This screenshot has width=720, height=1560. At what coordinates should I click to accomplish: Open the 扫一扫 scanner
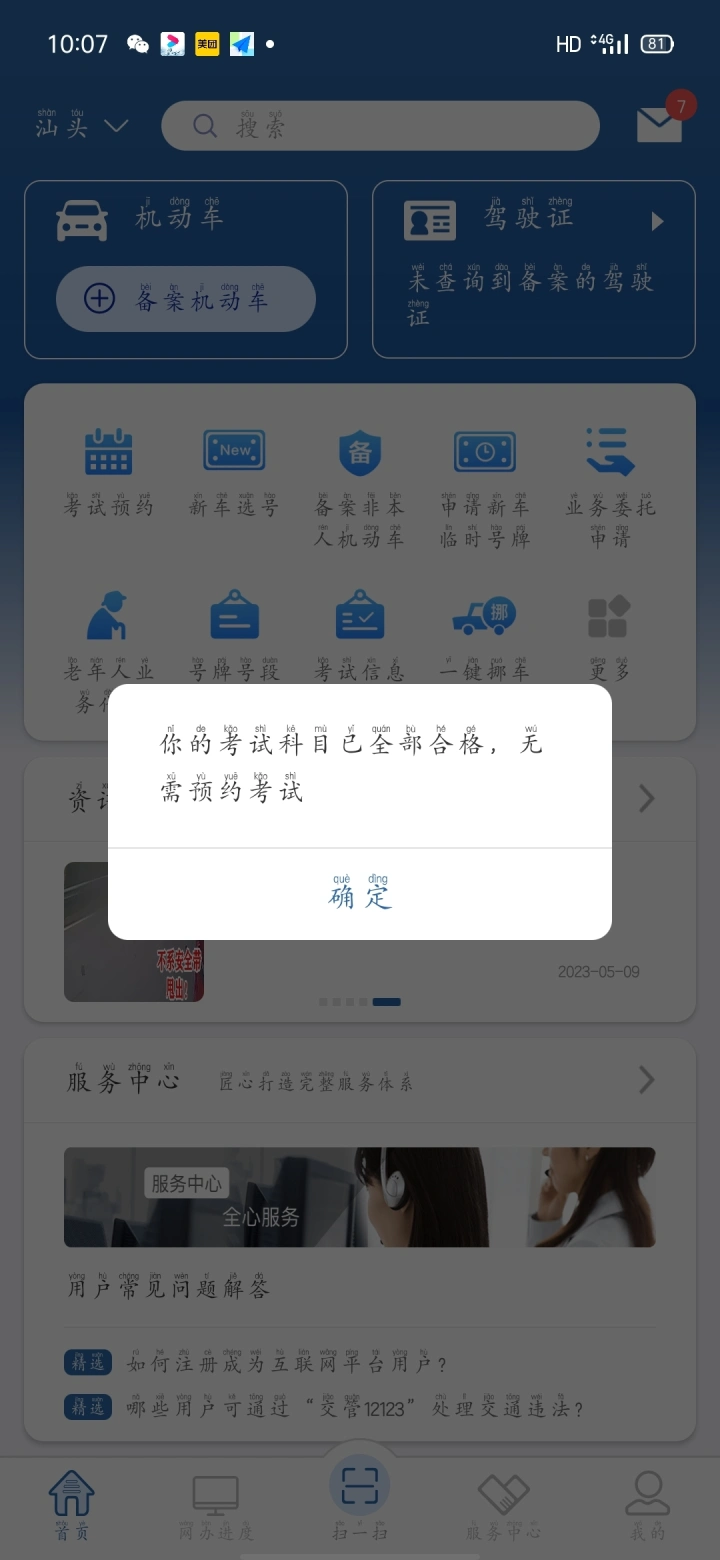point(360,1499)
